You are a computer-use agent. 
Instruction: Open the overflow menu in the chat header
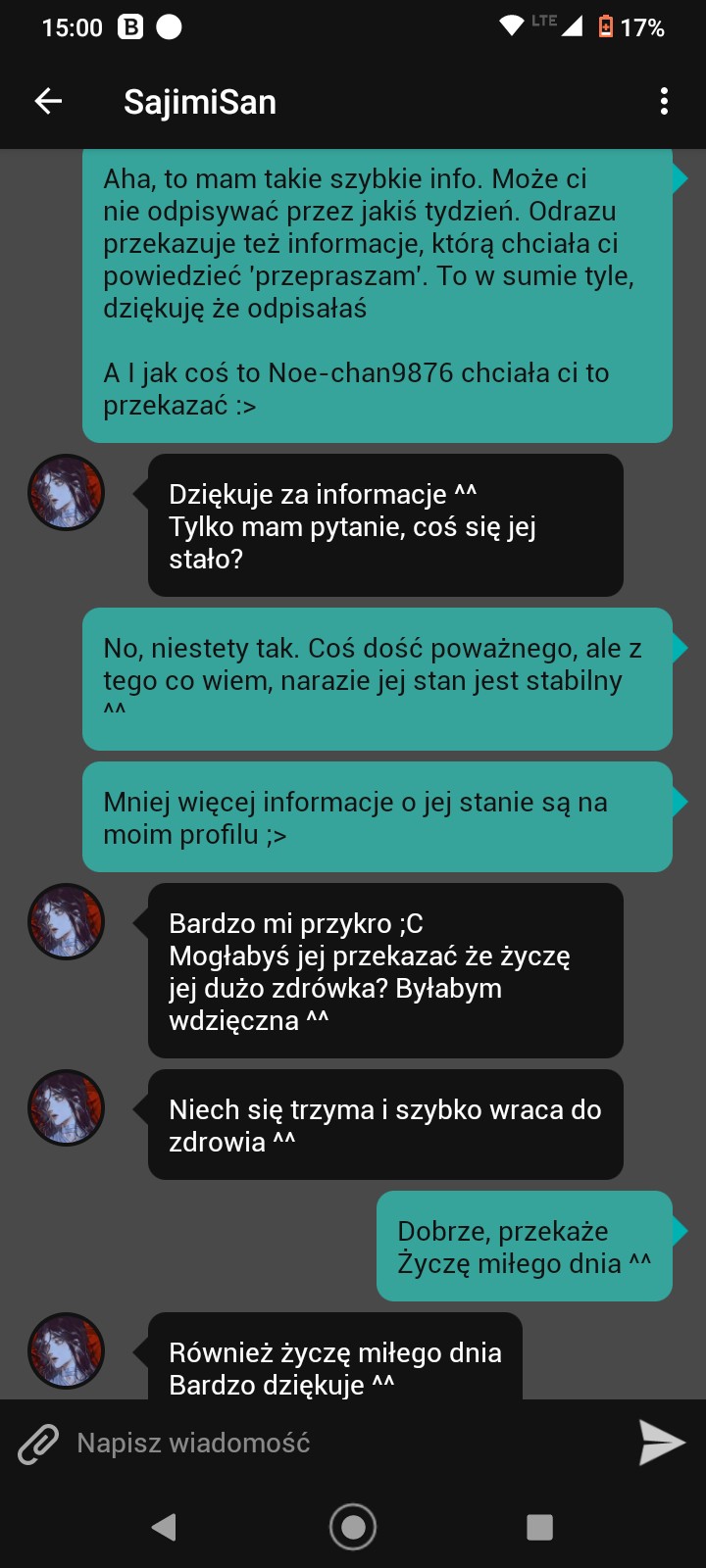pyautogui.click(x=664, y=101)
